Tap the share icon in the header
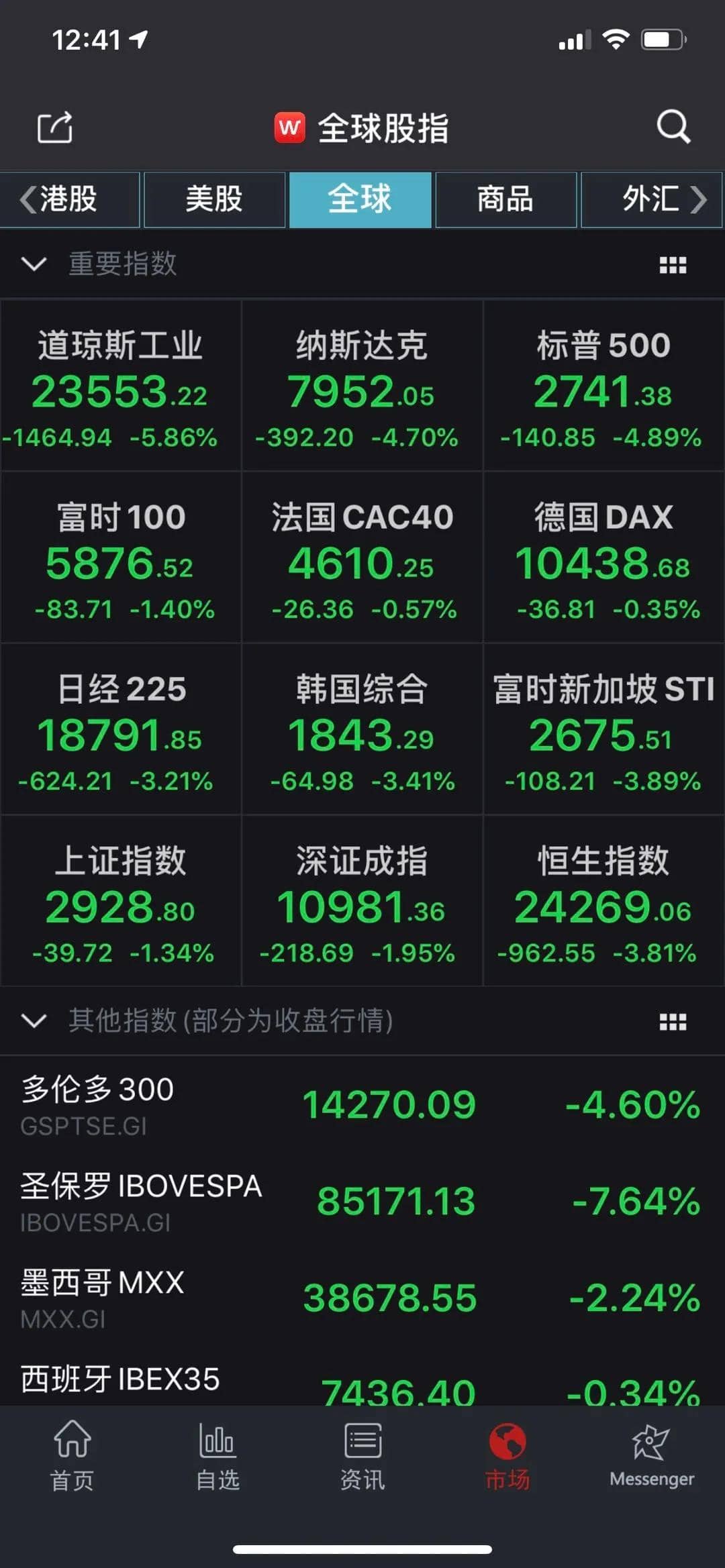 [54, 127]
